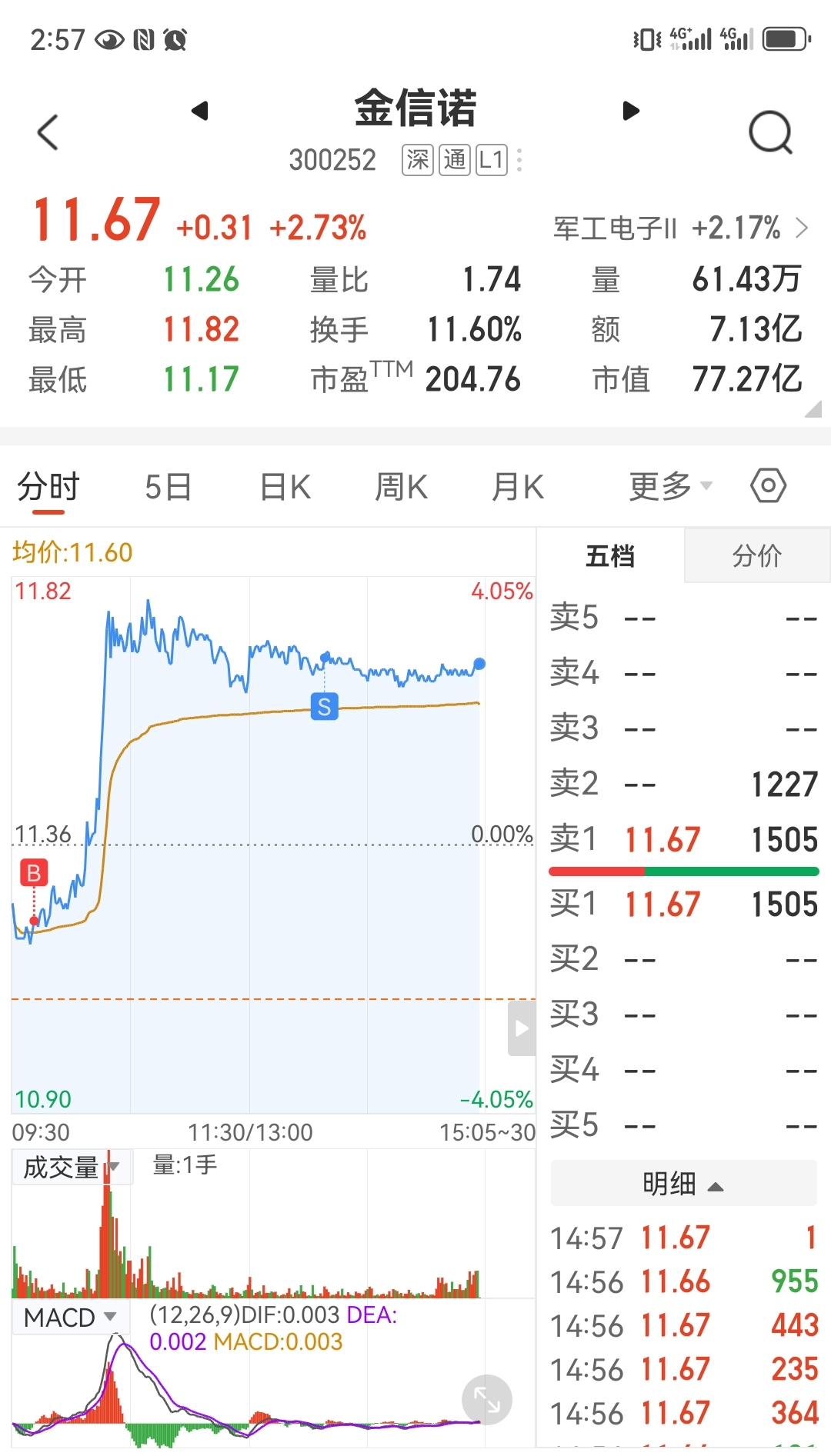The height and width of the screenshot is (1456, 831).
Task: Open the search icon
Action: [771, 132]
